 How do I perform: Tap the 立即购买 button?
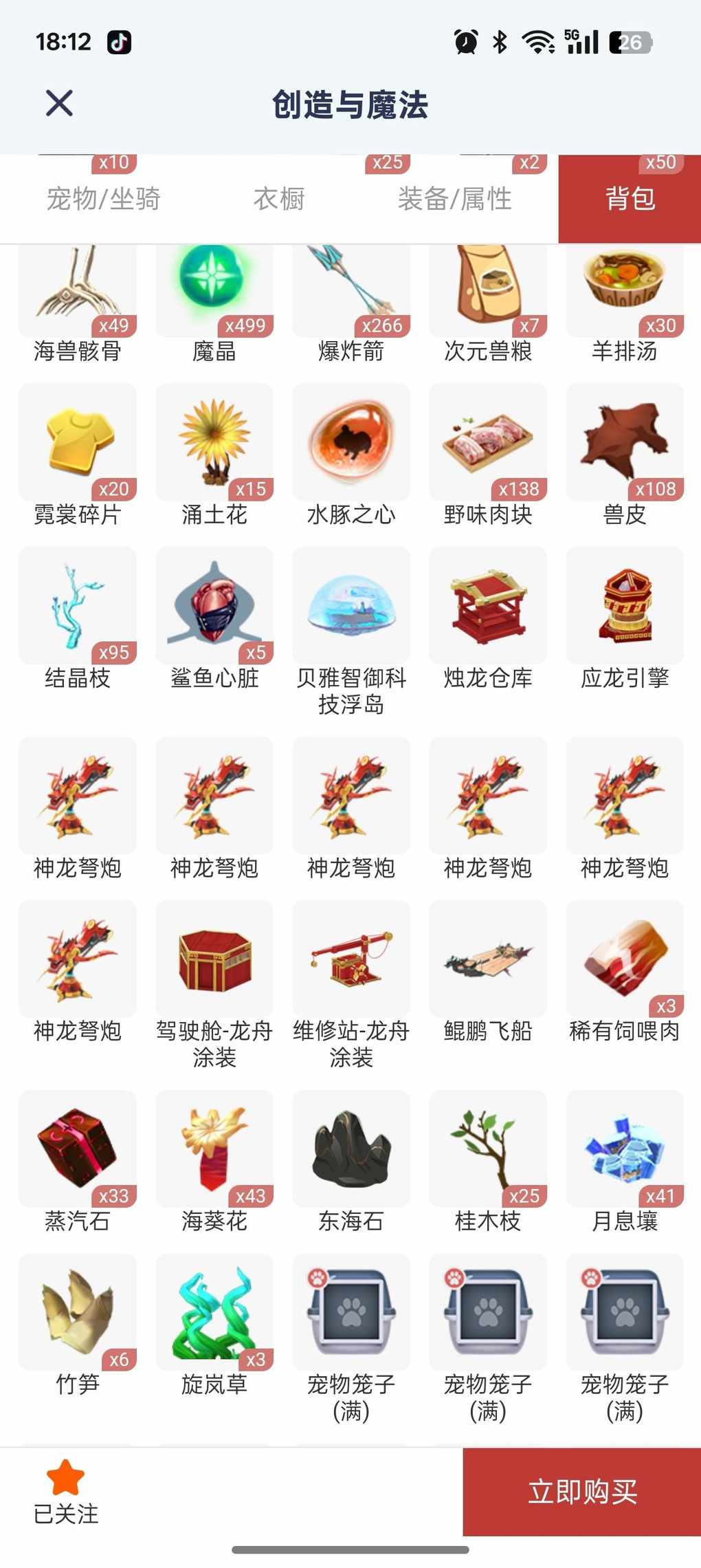click(581, 1491)
